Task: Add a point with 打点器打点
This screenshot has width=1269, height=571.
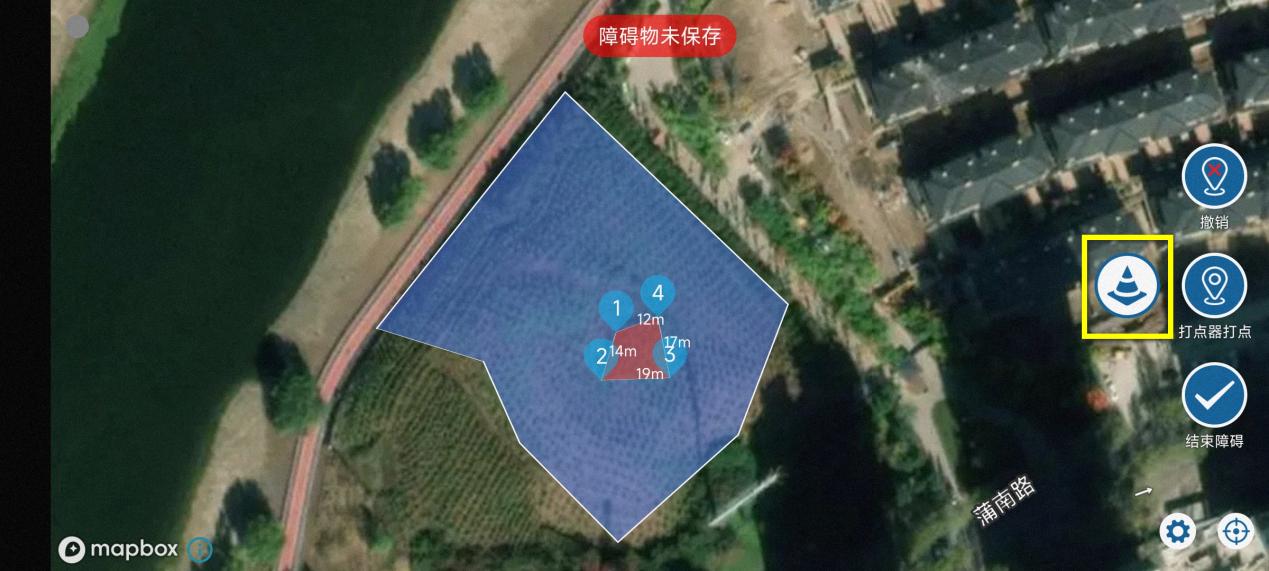Action: click(x=1214, y=286)
